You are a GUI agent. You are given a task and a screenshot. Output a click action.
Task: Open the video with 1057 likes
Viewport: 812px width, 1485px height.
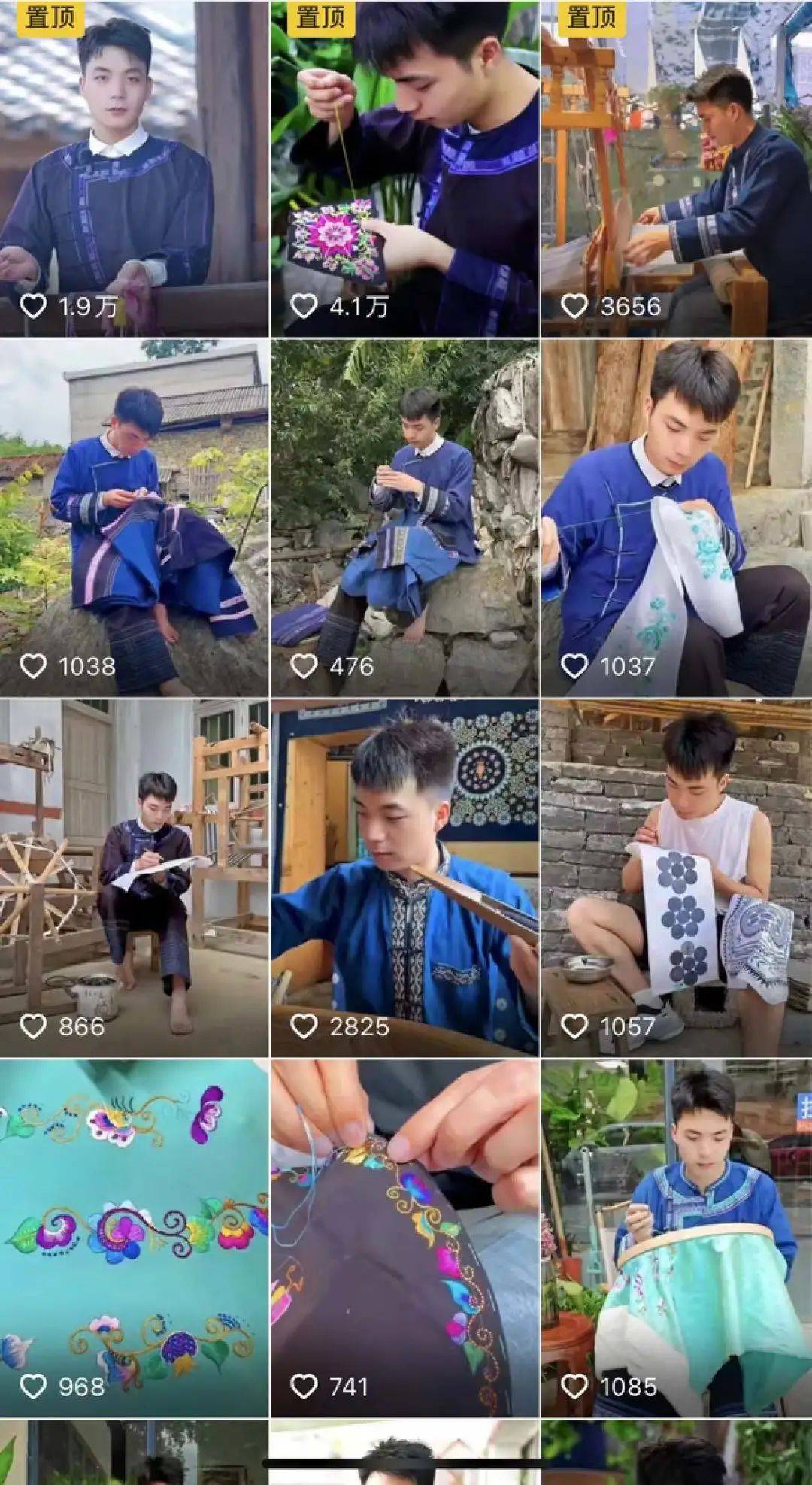click(x=676, y=878)
